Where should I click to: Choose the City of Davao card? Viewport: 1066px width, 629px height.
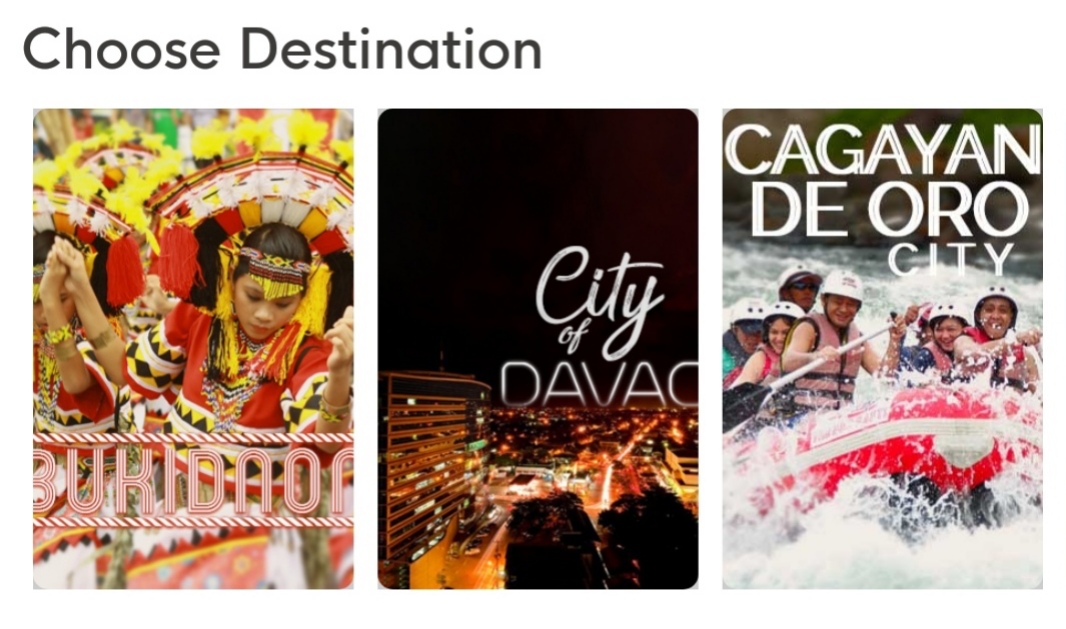tap(537, 348)
